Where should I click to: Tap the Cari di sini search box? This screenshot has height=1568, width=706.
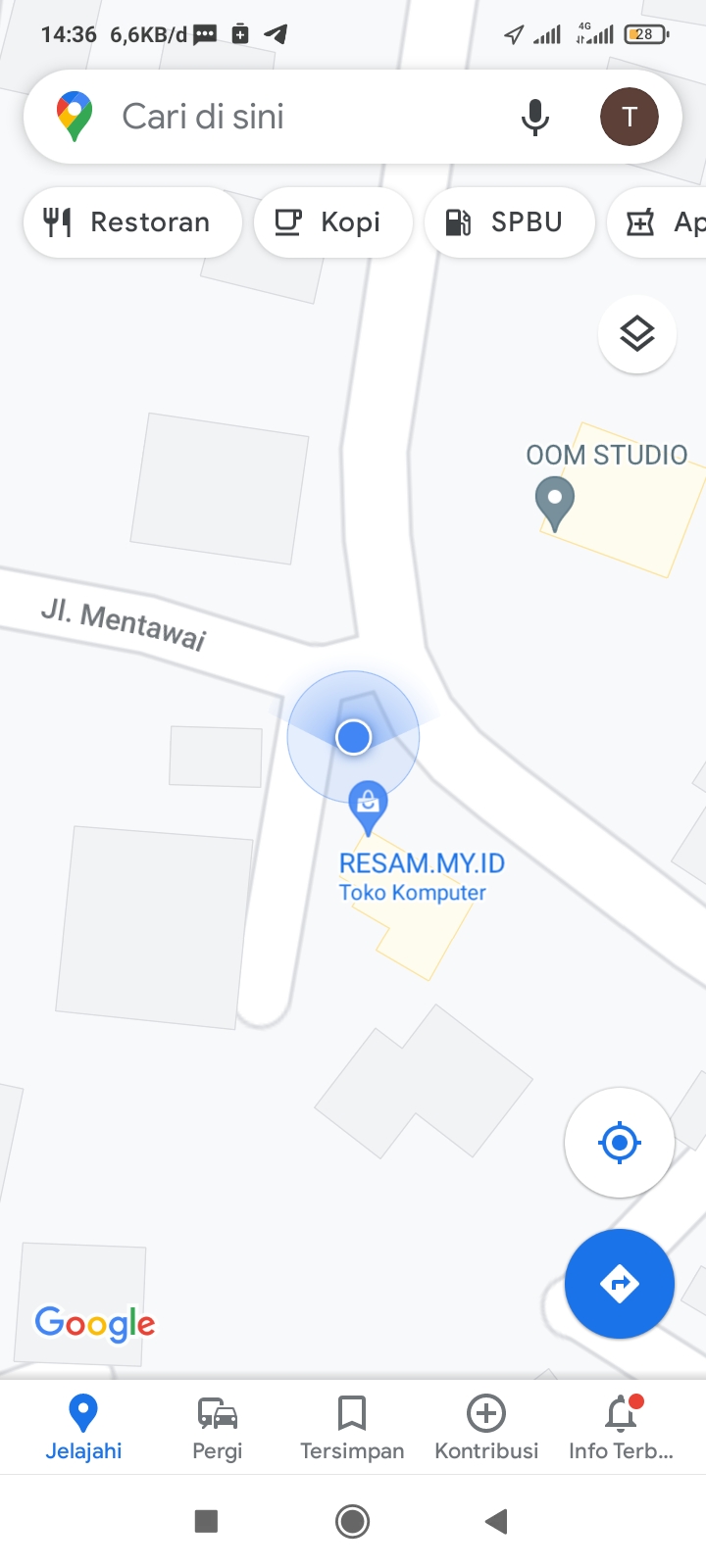pyautogui.click(x=294, y=117)
